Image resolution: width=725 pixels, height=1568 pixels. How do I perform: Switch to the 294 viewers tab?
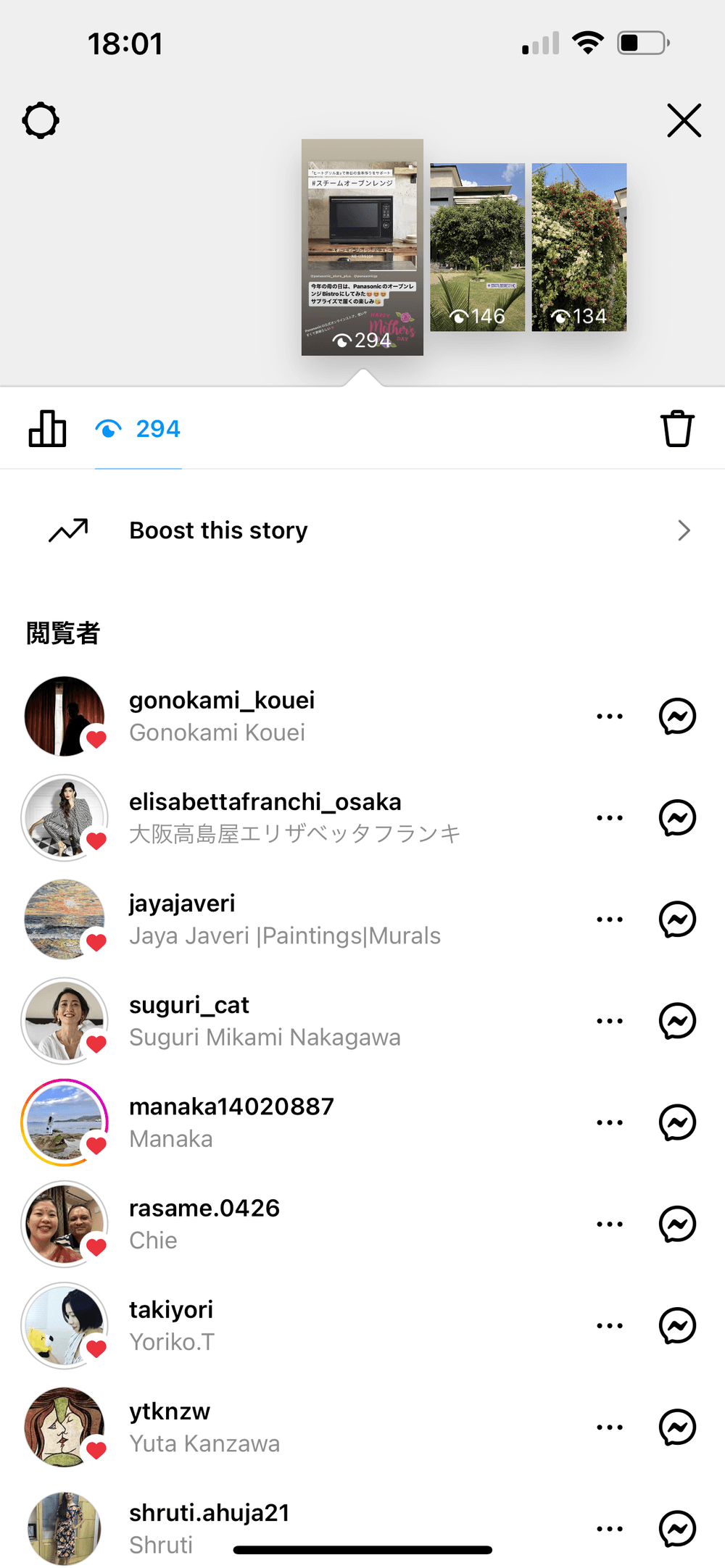(138, 429)
